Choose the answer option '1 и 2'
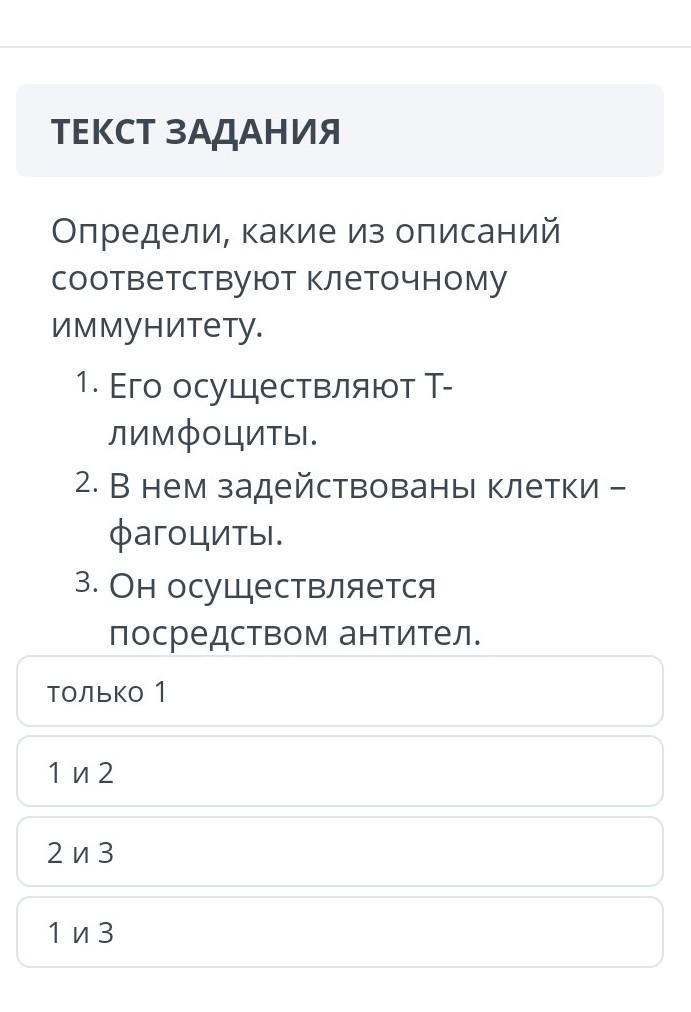The height and width of the screenshot is (1012, 691). (x=340, y=771)
